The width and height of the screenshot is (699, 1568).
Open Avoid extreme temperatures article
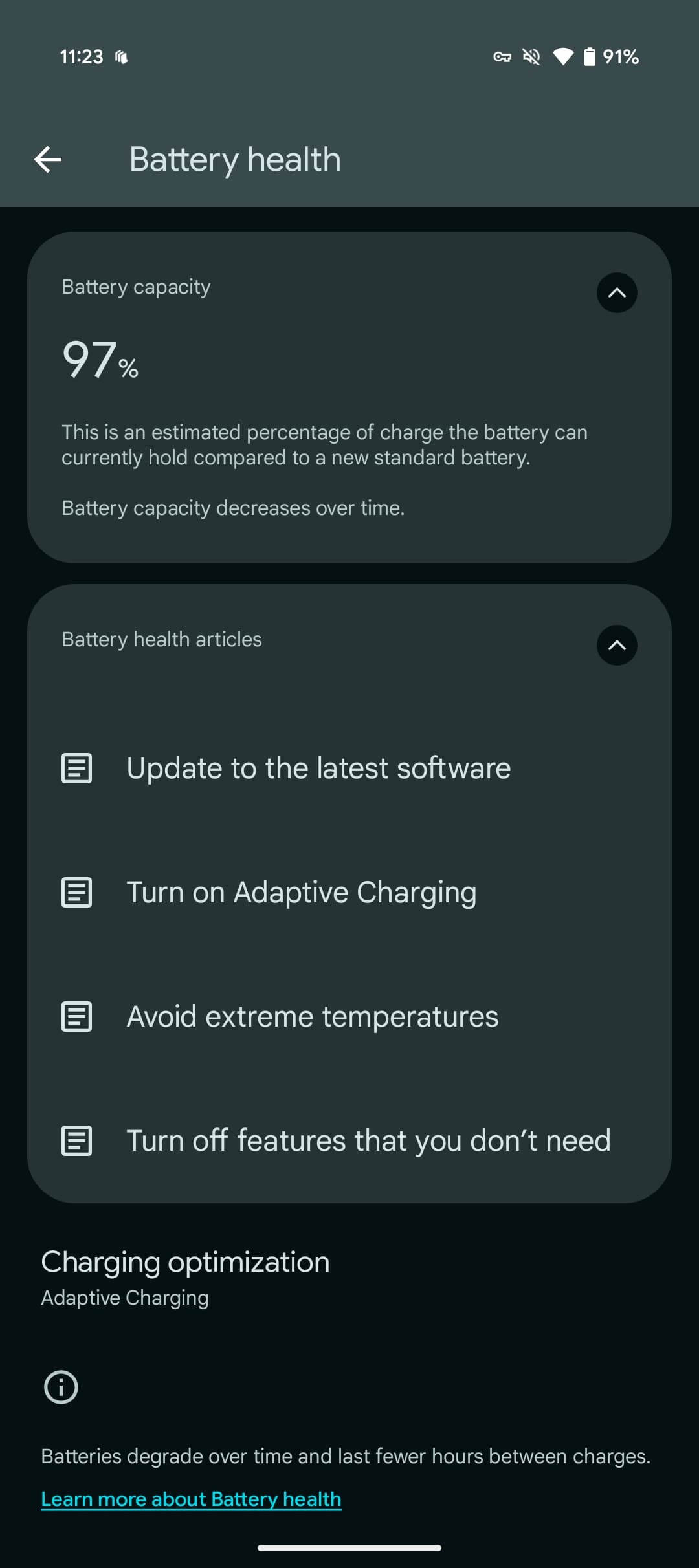(x=312, y=1017)
